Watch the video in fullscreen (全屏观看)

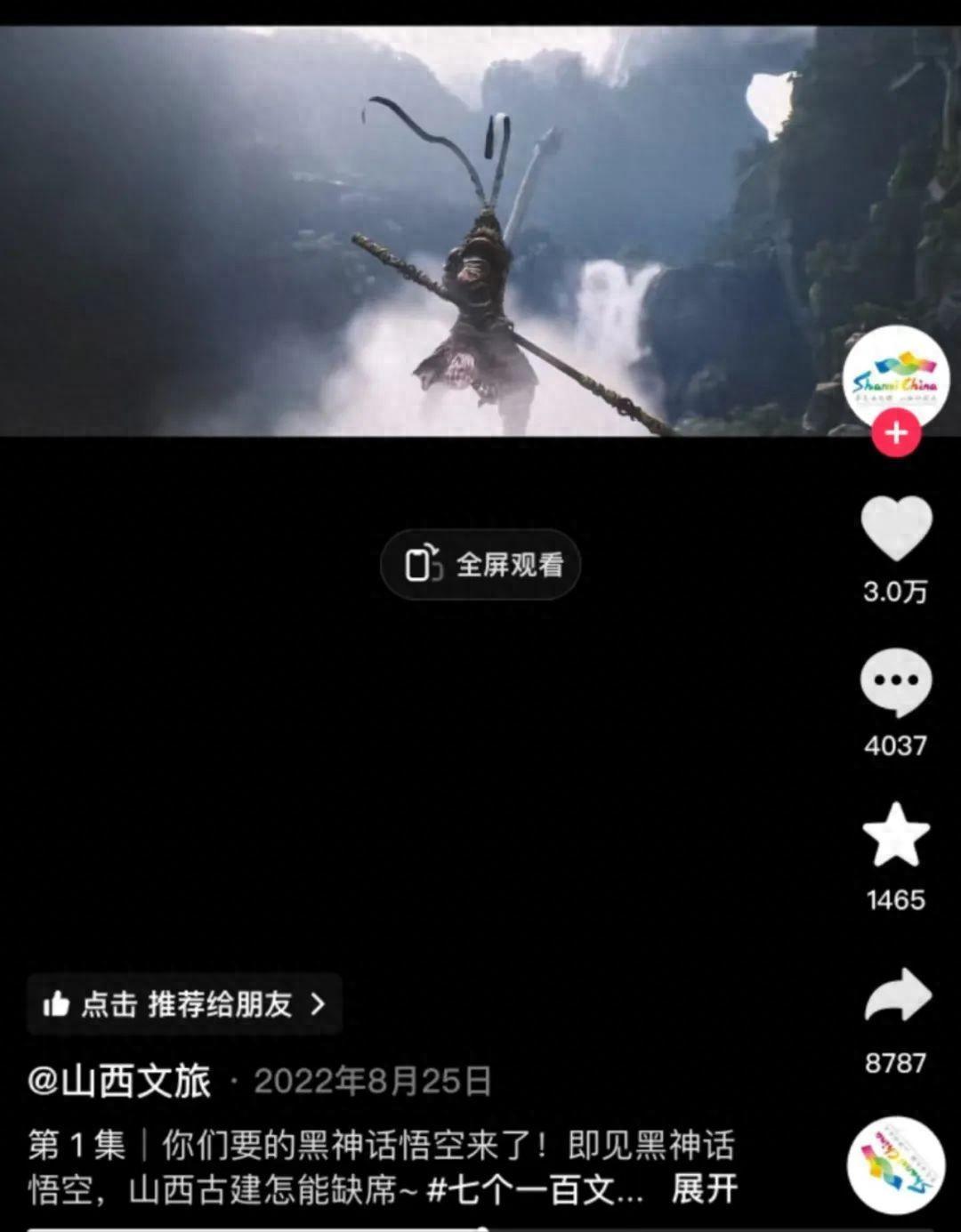(x=480, y=565)
